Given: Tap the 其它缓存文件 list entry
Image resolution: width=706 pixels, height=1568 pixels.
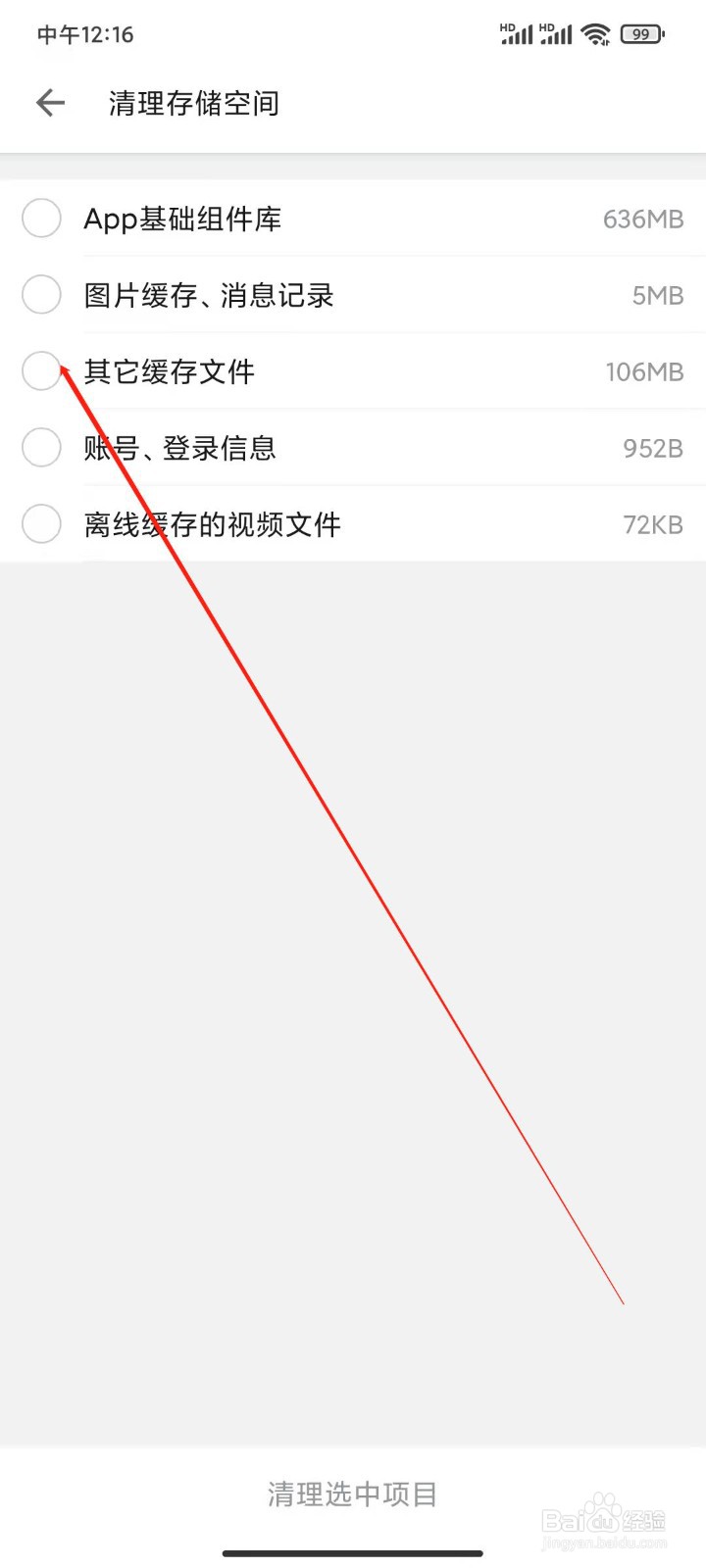Looking at the screenshot, I should pyautogui.click(x=353, y=370).
